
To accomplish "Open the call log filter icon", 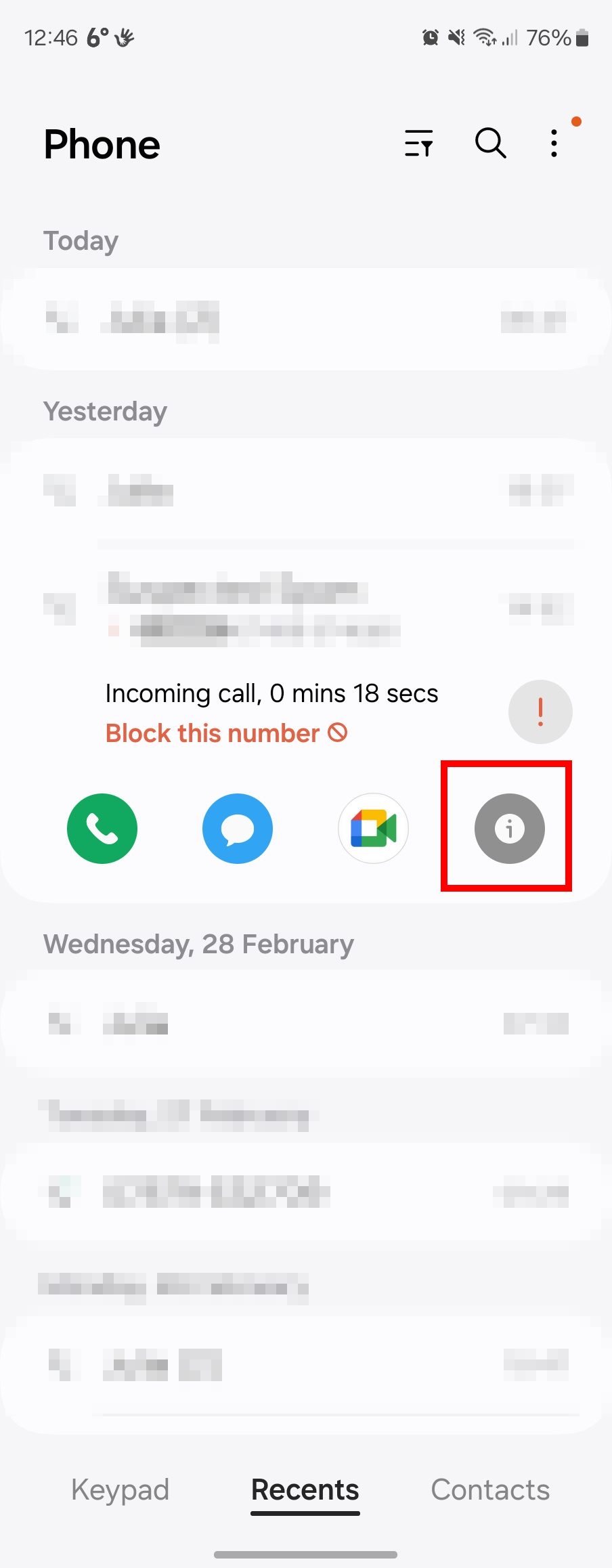I will [x=418, y=144].
